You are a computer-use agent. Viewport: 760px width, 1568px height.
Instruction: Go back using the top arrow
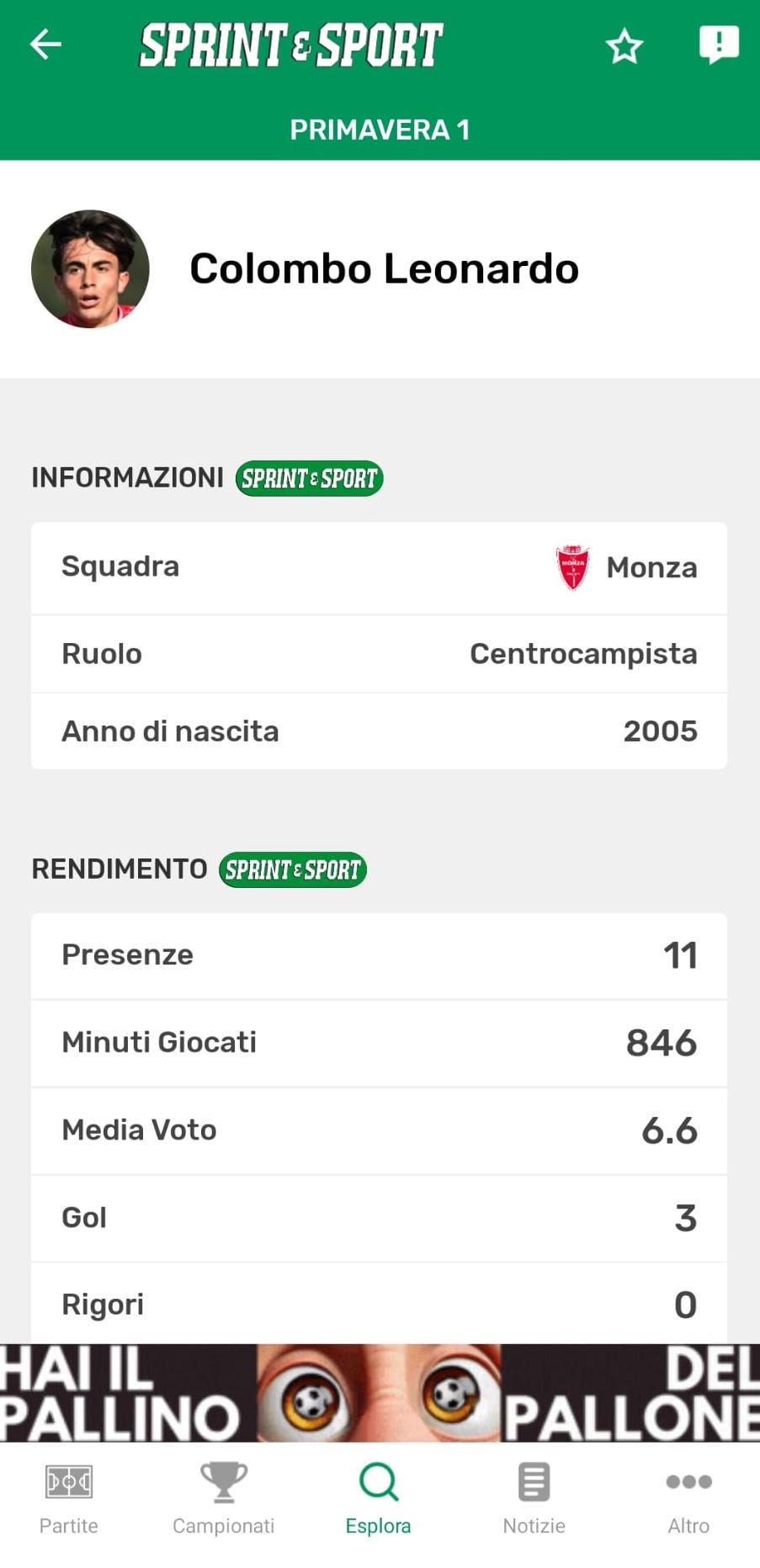click(45, 45)
